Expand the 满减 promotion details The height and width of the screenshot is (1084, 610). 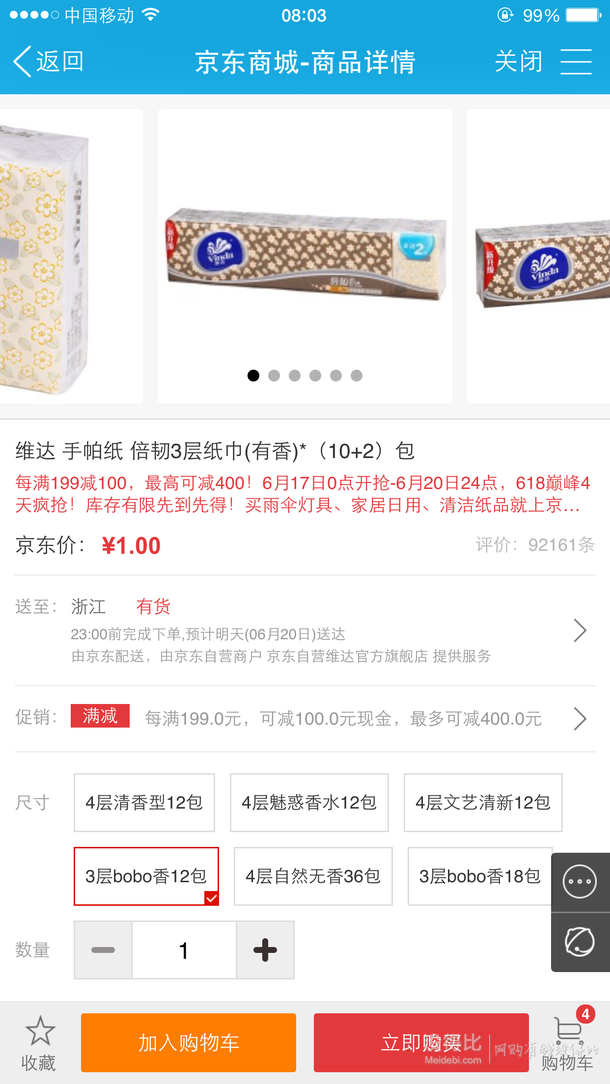[304, 718]
